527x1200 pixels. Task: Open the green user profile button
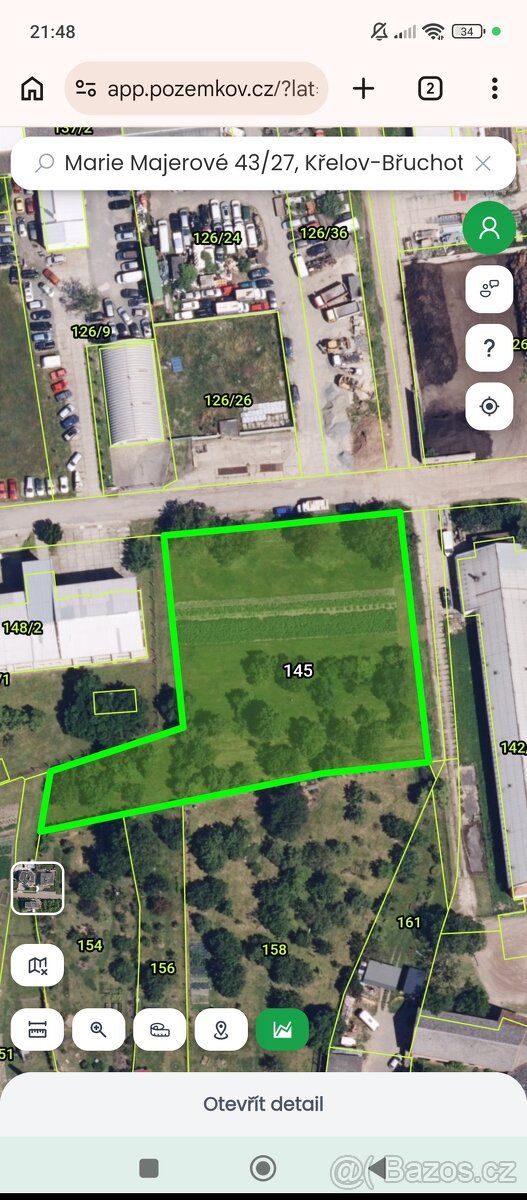coord(489,228)
